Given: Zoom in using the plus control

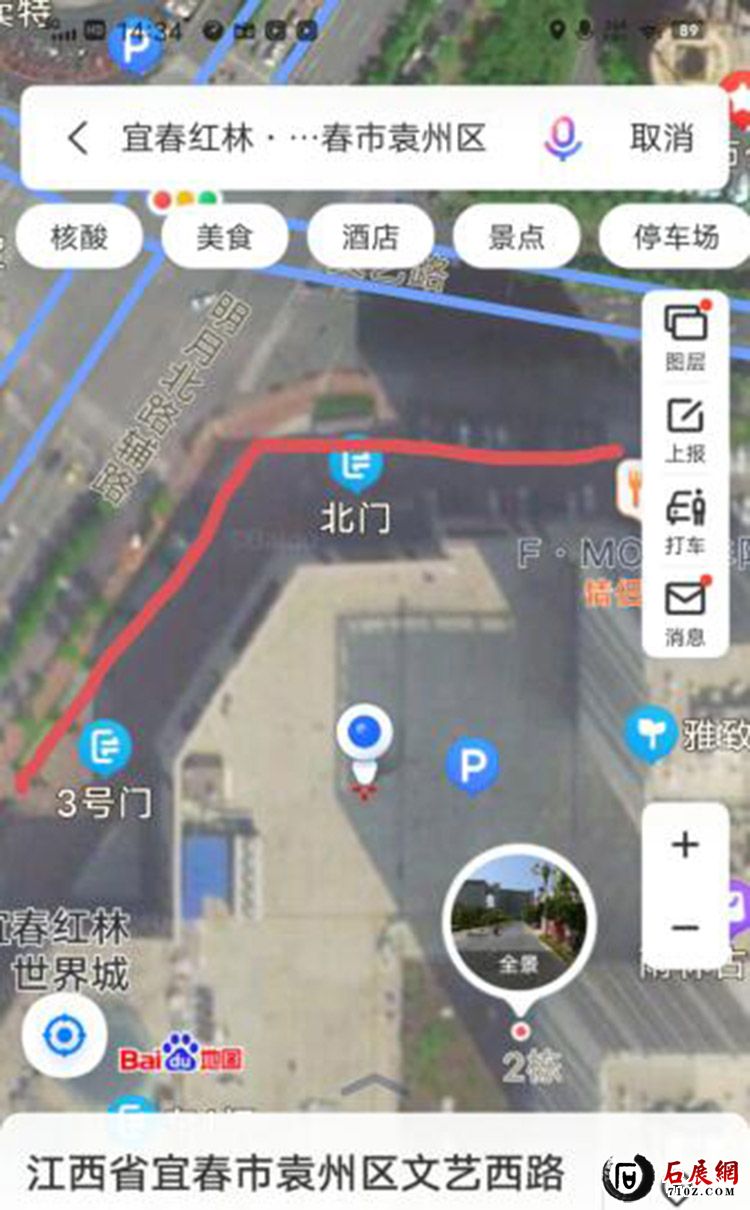Looking at the screenshot, I should click(684, 845).
